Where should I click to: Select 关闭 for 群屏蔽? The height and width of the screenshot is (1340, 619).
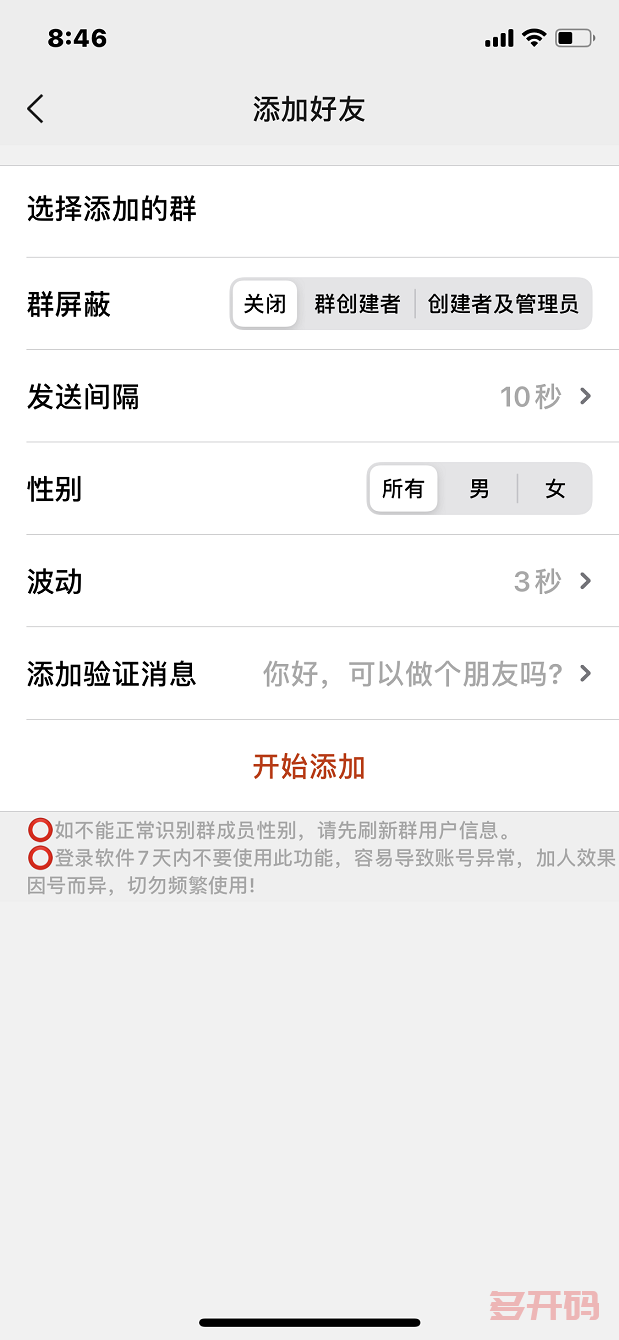265,304
